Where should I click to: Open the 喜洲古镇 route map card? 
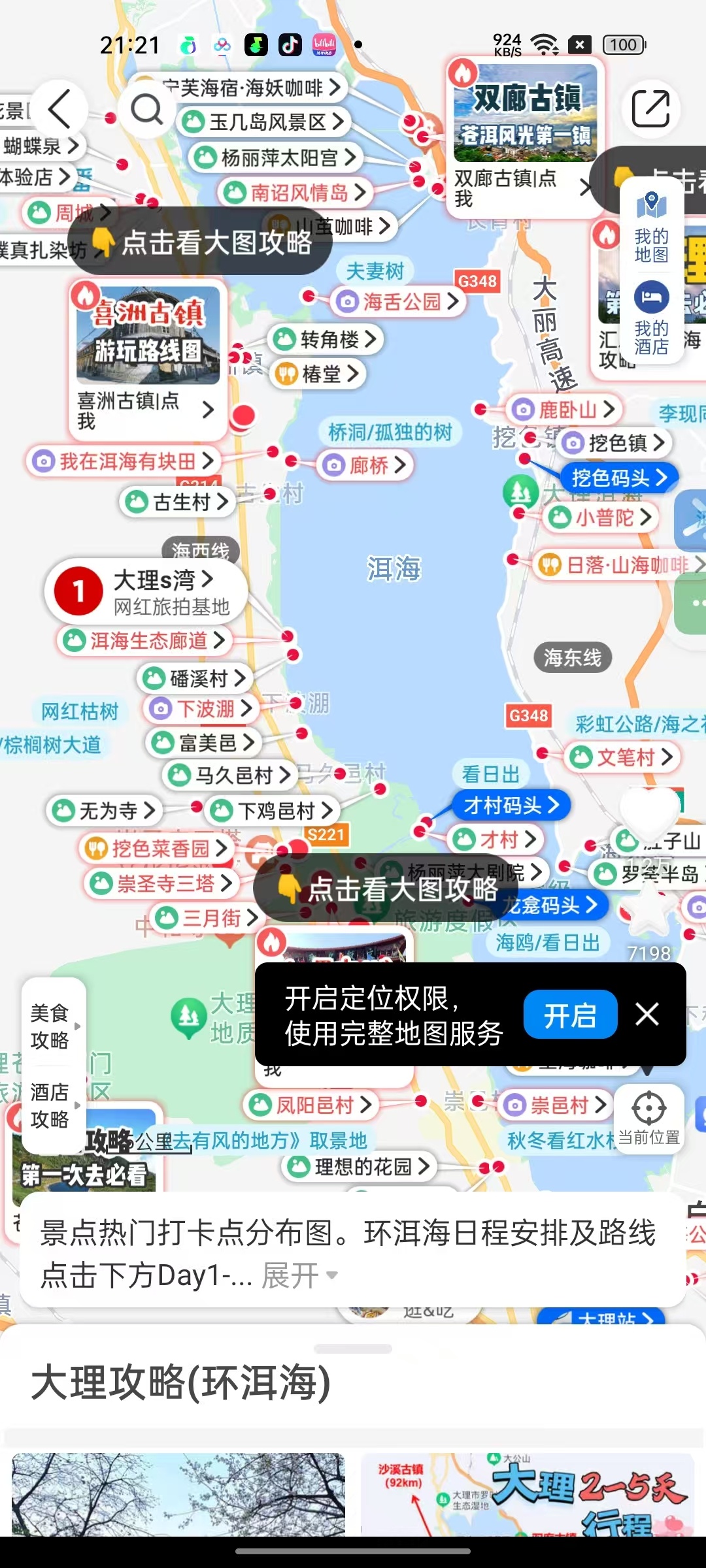click(148, 359)
